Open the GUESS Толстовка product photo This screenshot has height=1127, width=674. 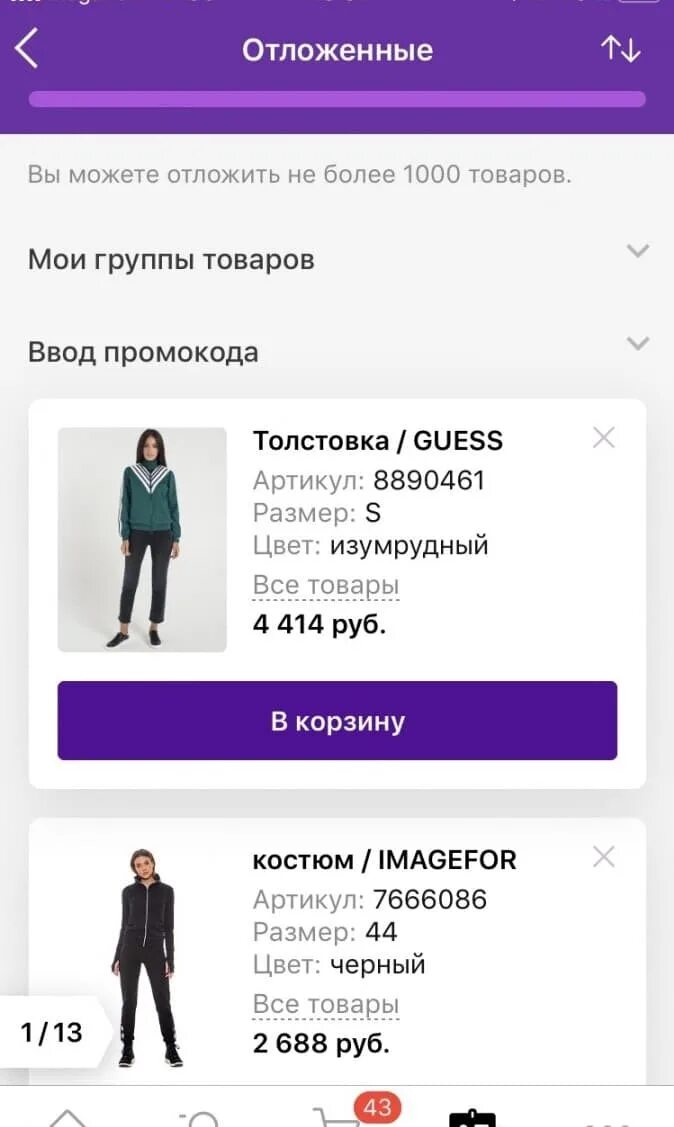(142, 540)
